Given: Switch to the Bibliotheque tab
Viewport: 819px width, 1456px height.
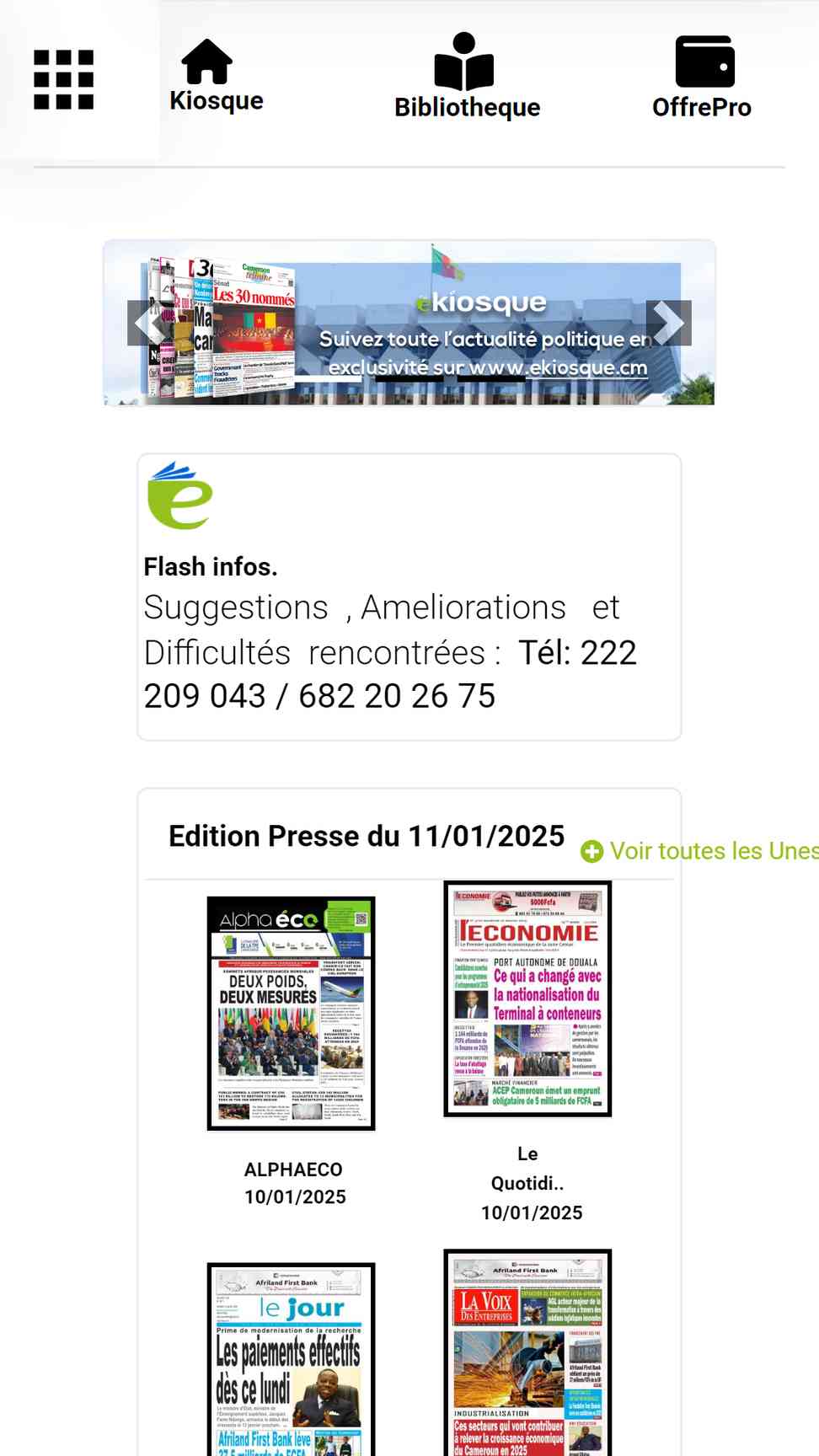Looking at the screenshot, I should (x=467, y=76).
